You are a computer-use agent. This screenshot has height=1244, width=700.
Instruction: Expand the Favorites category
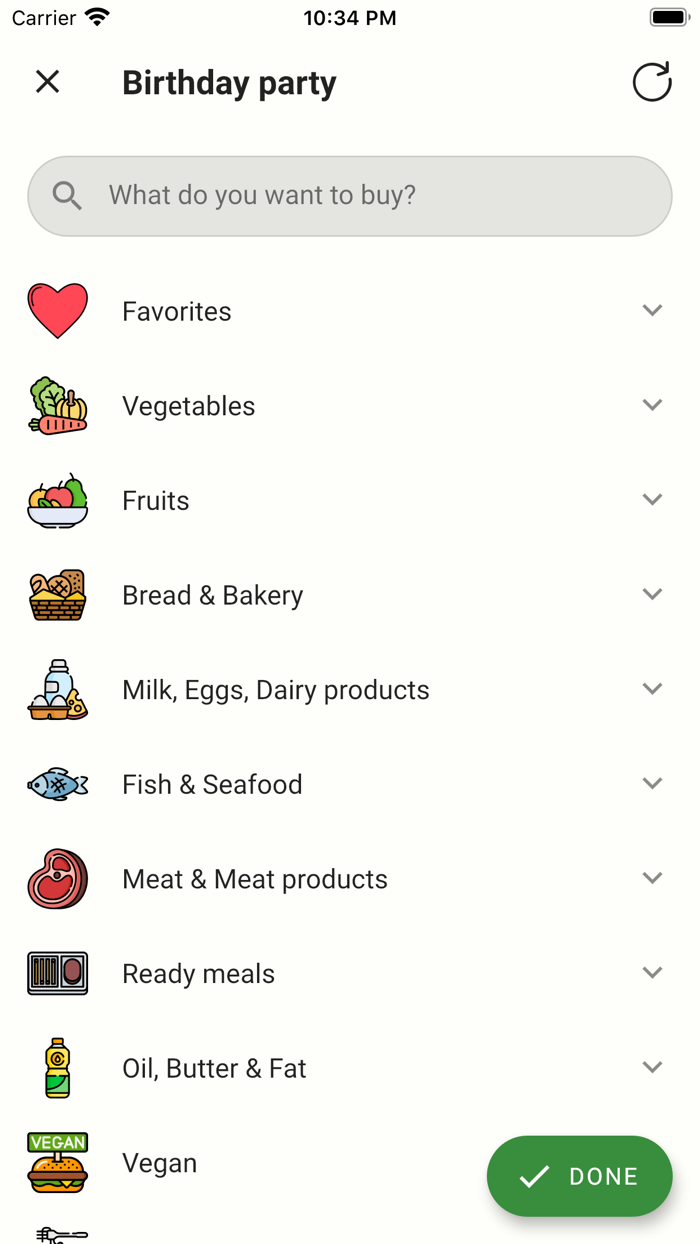pos(652,311)
